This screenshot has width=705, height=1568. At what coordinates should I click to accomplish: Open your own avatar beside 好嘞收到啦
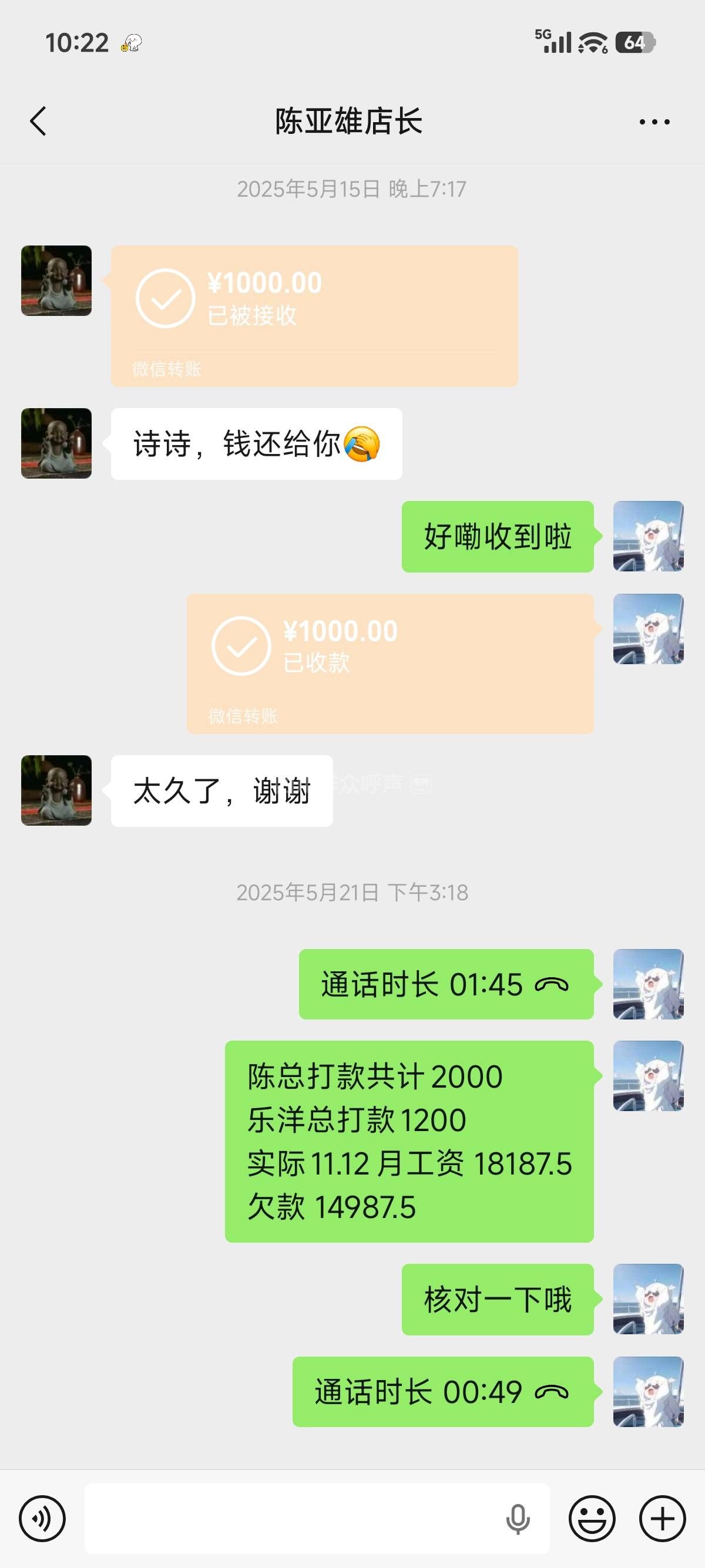(648, 536)
